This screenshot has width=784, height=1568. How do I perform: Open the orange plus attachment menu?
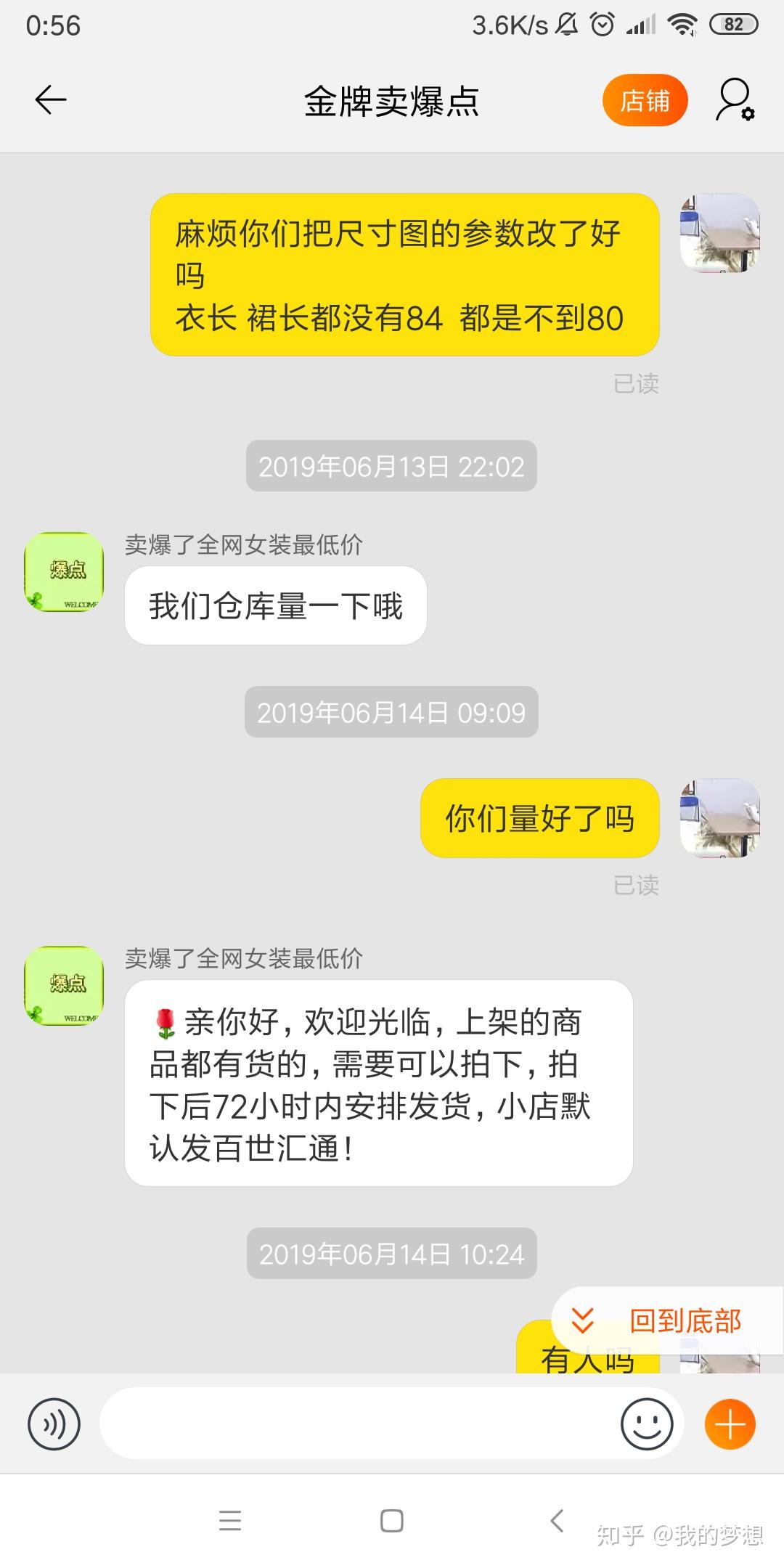[x=730, y=1424]
